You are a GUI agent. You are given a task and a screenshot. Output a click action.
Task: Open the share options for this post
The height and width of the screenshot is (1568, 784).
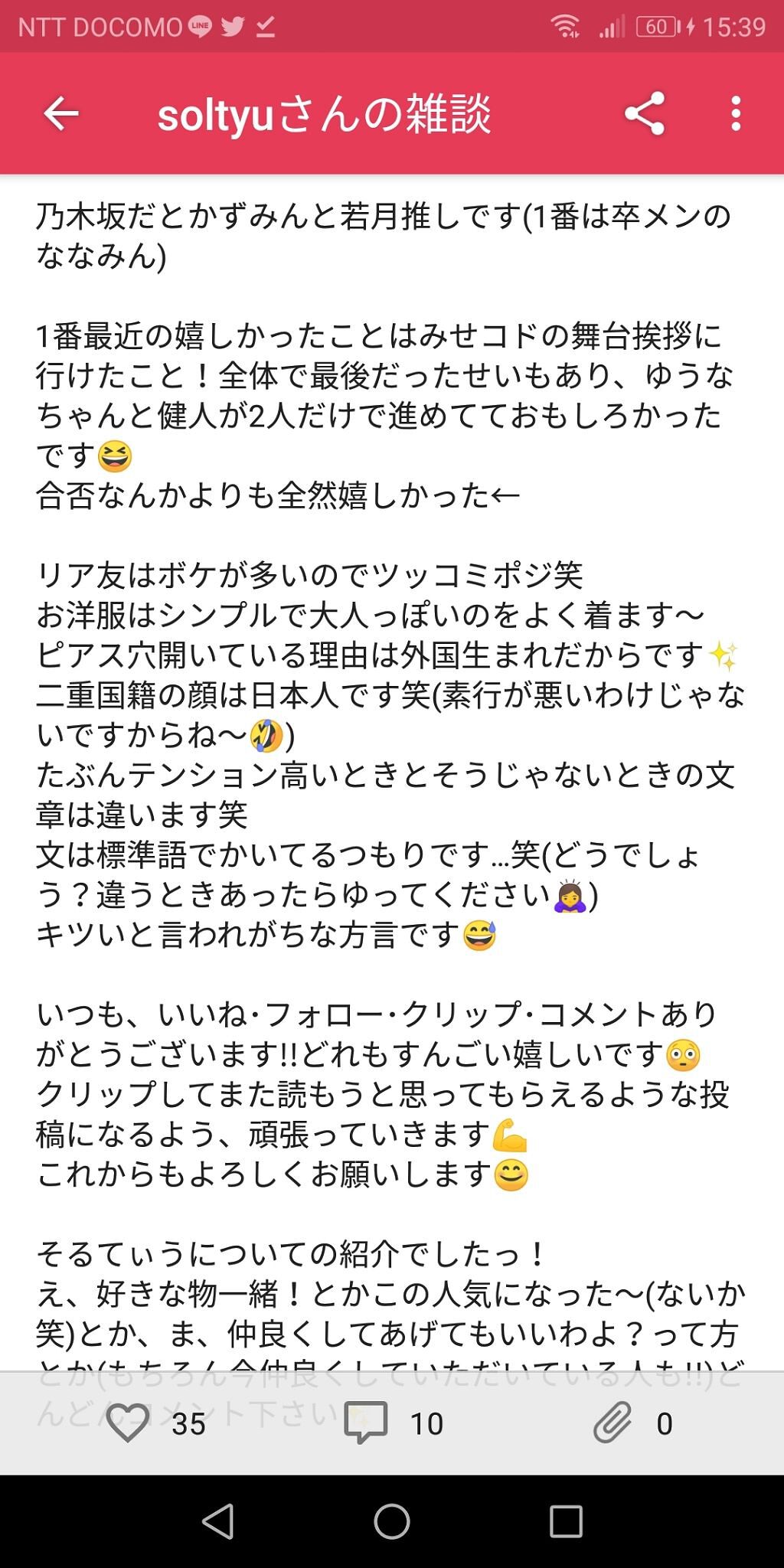[x=645, y=115]
